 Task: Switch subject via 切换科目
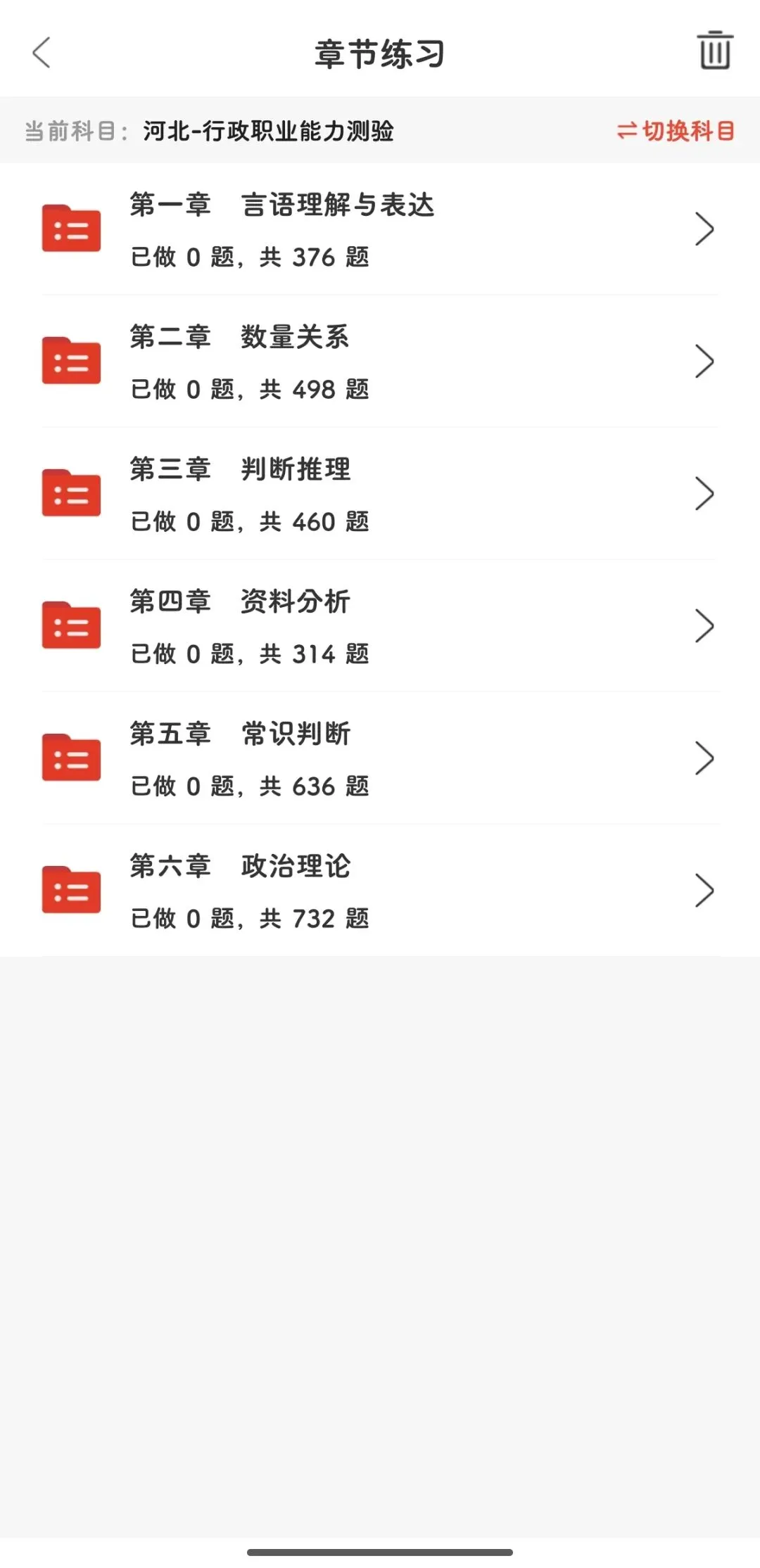(676, 131)
